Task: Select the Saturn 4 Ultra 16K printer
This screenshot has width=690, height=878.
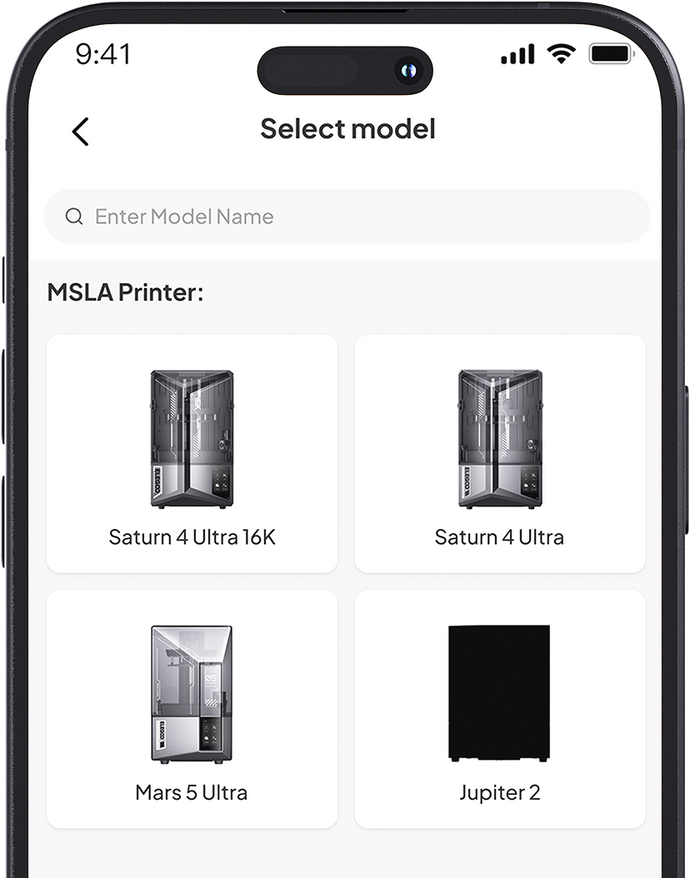Action: 192,454
